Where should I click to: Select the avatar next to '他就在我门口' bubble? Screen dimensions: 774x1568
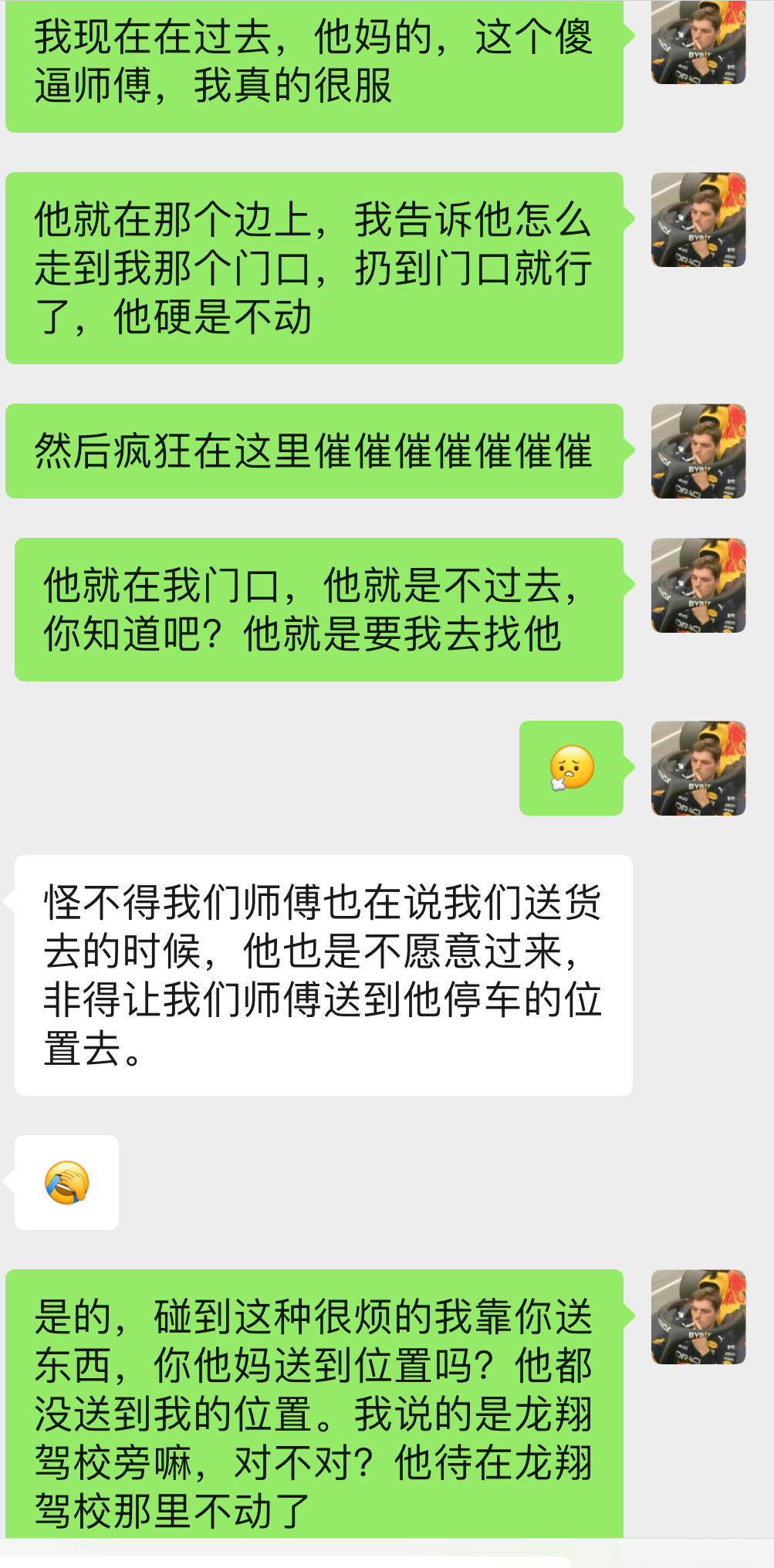(698, 586)
